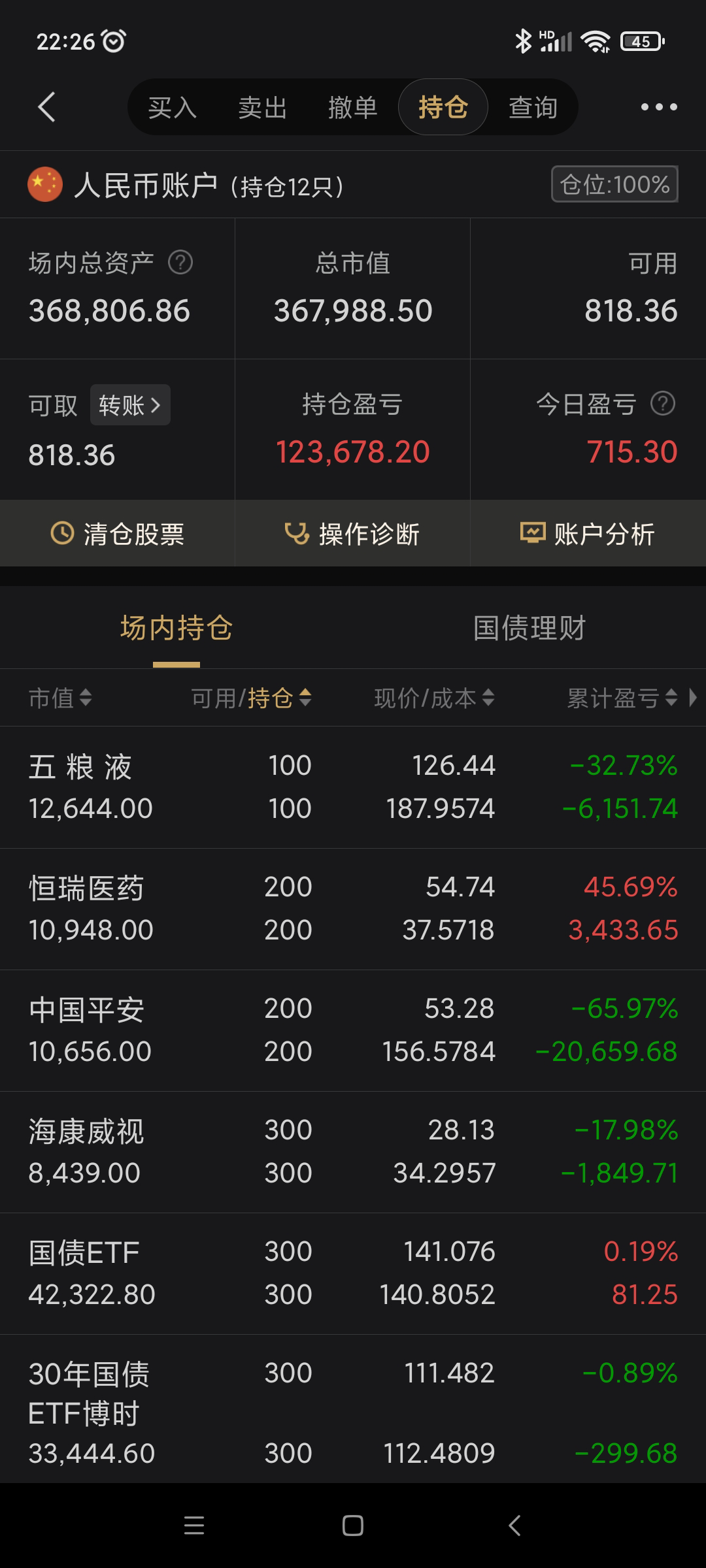Open the 五粮液 holding row
Viewport: 706px width, 1568px height.
pyautogui.click(x=353, y=787)
